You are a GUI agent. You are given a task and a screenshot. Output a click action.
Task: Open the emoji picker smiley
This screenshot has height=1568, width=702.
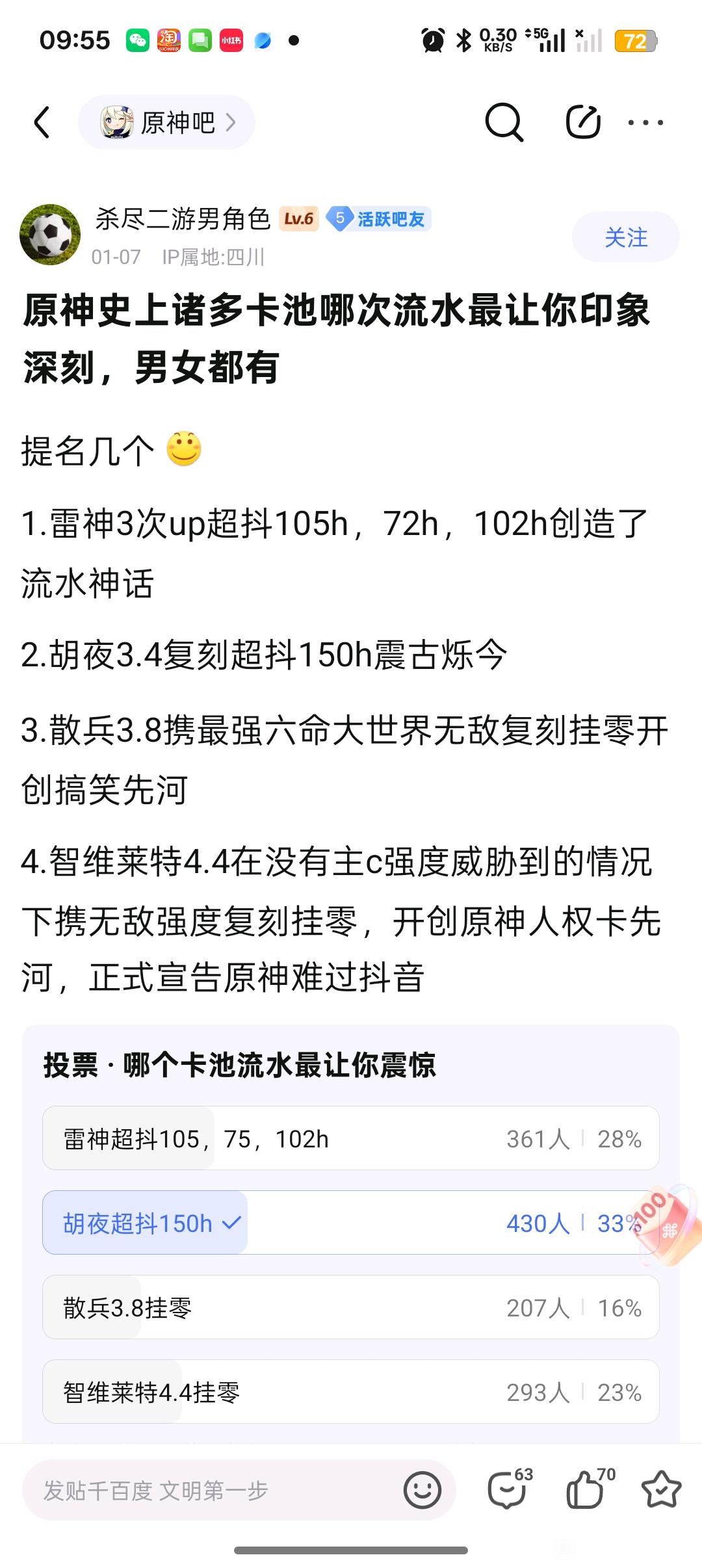[422, 1490]
